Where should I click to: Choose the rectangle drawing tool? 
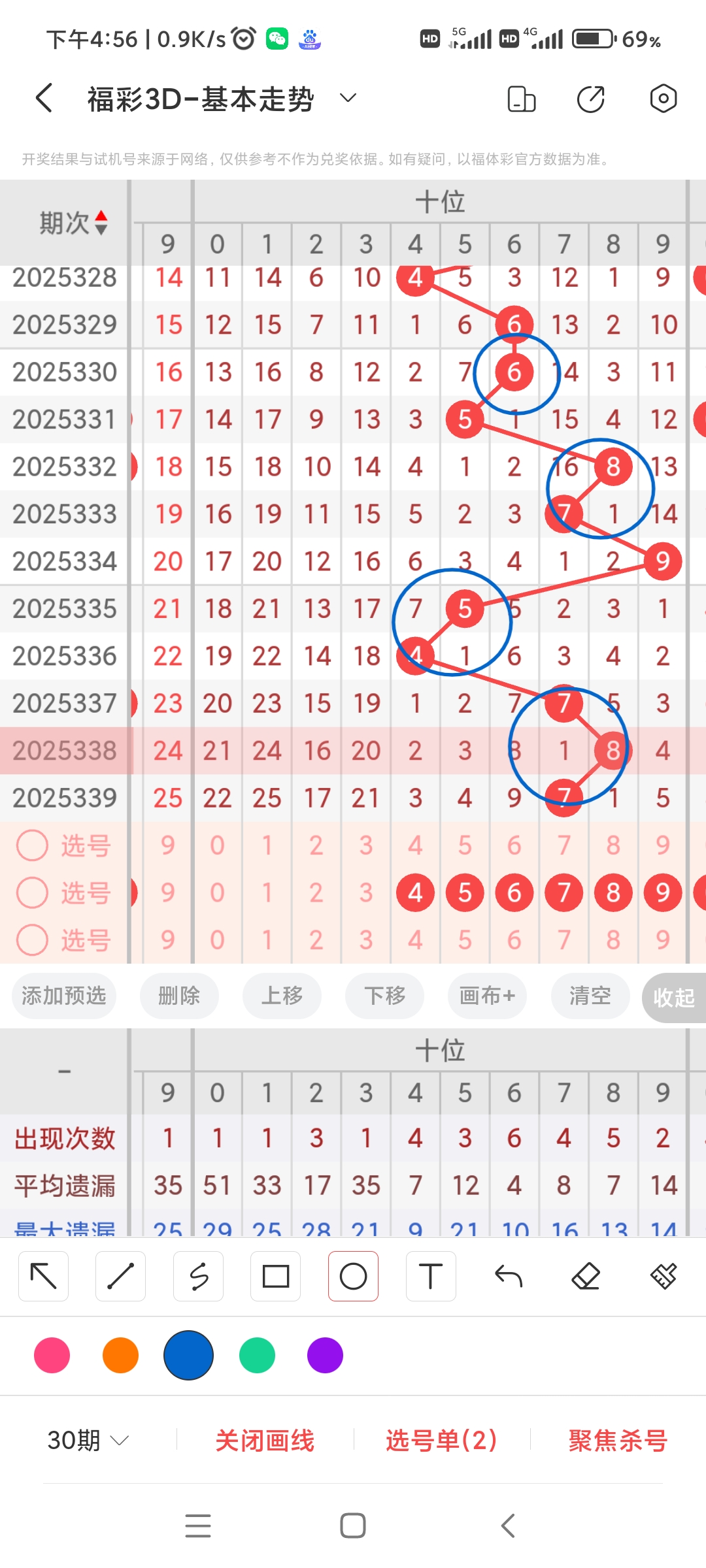(275, 1275)
